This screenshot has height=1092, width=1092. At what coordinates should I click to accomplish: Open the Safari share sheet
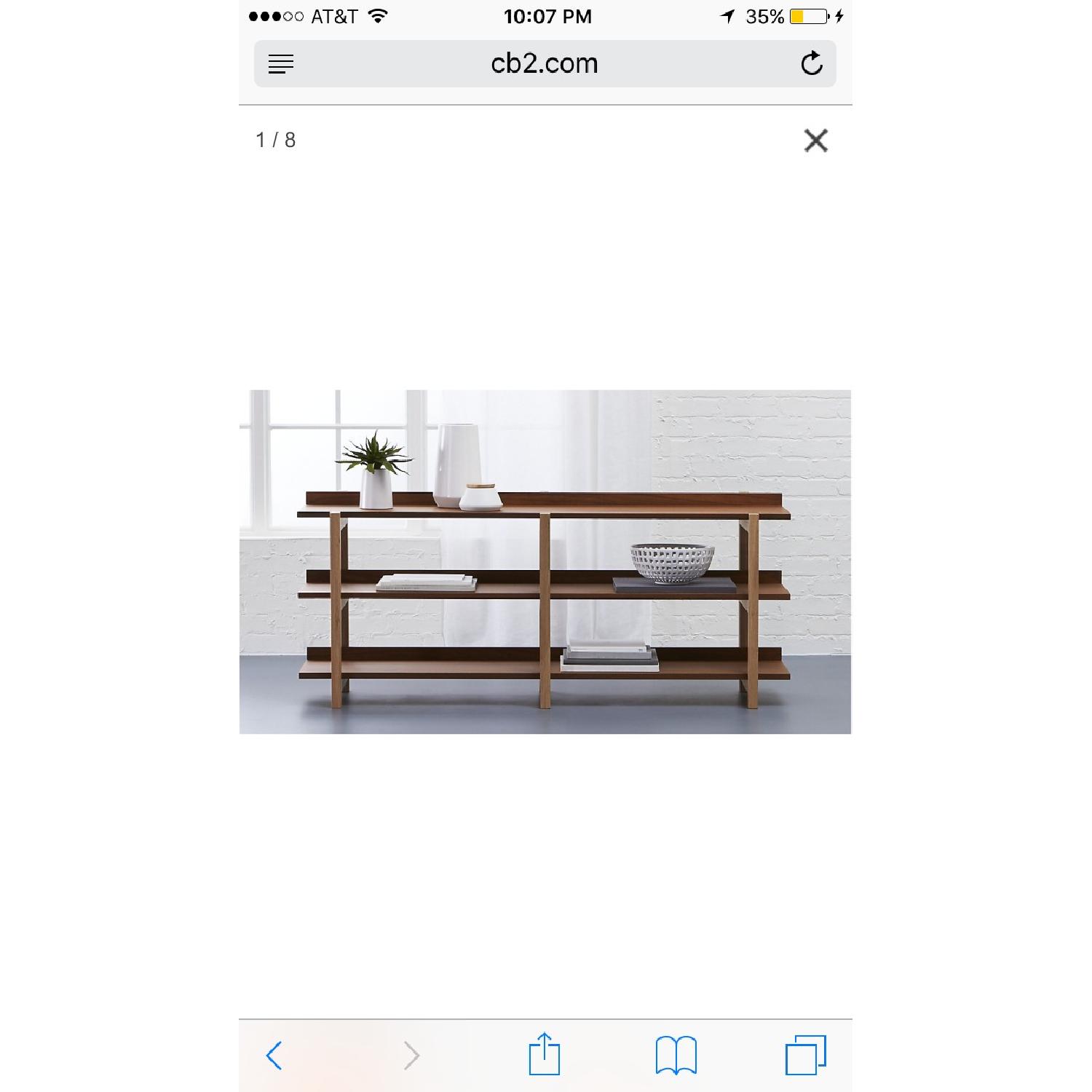545,1053
